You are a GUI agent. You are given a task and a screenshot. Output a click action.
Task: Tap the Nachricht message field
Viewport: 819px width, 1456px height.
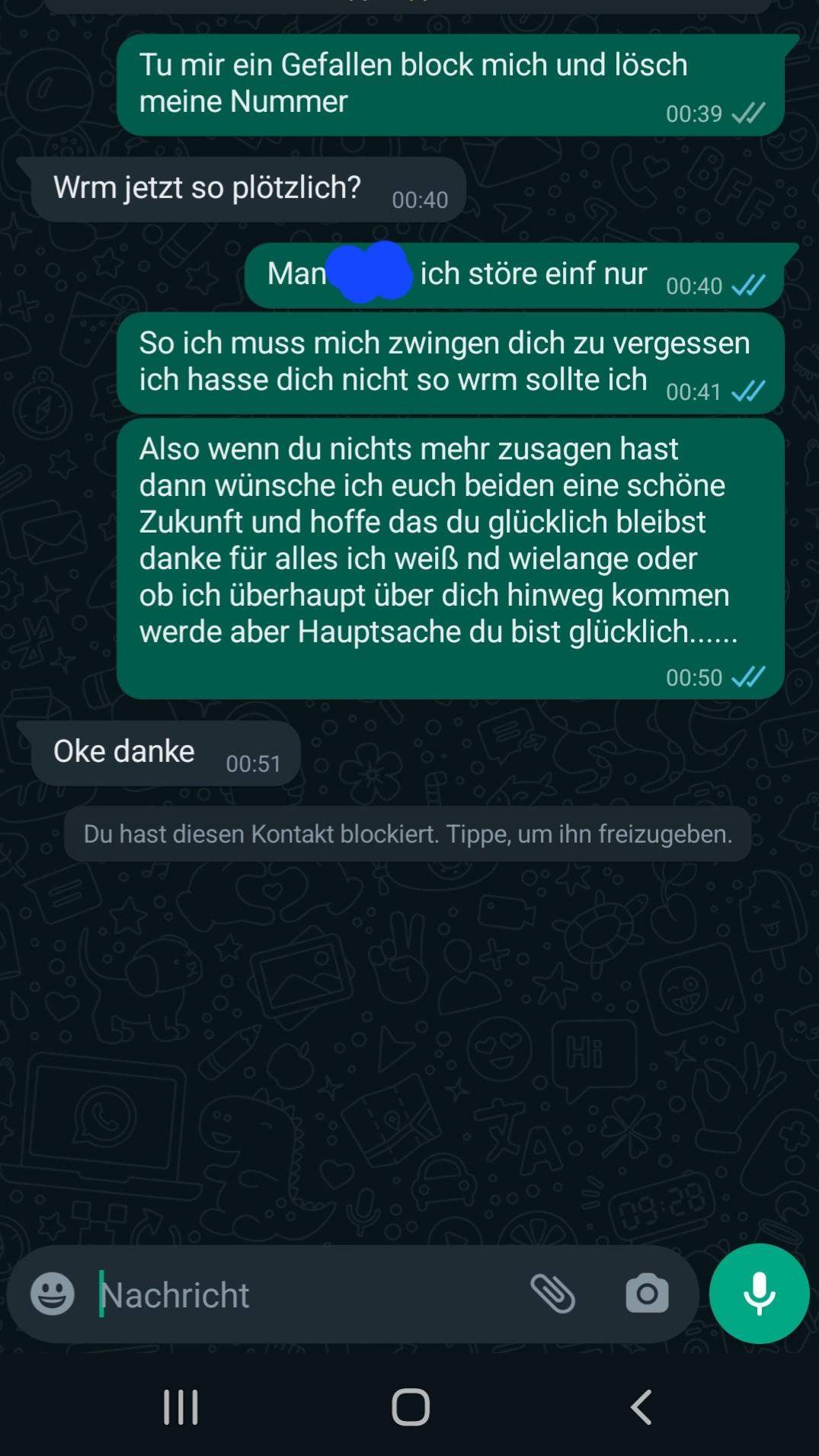305,1294
